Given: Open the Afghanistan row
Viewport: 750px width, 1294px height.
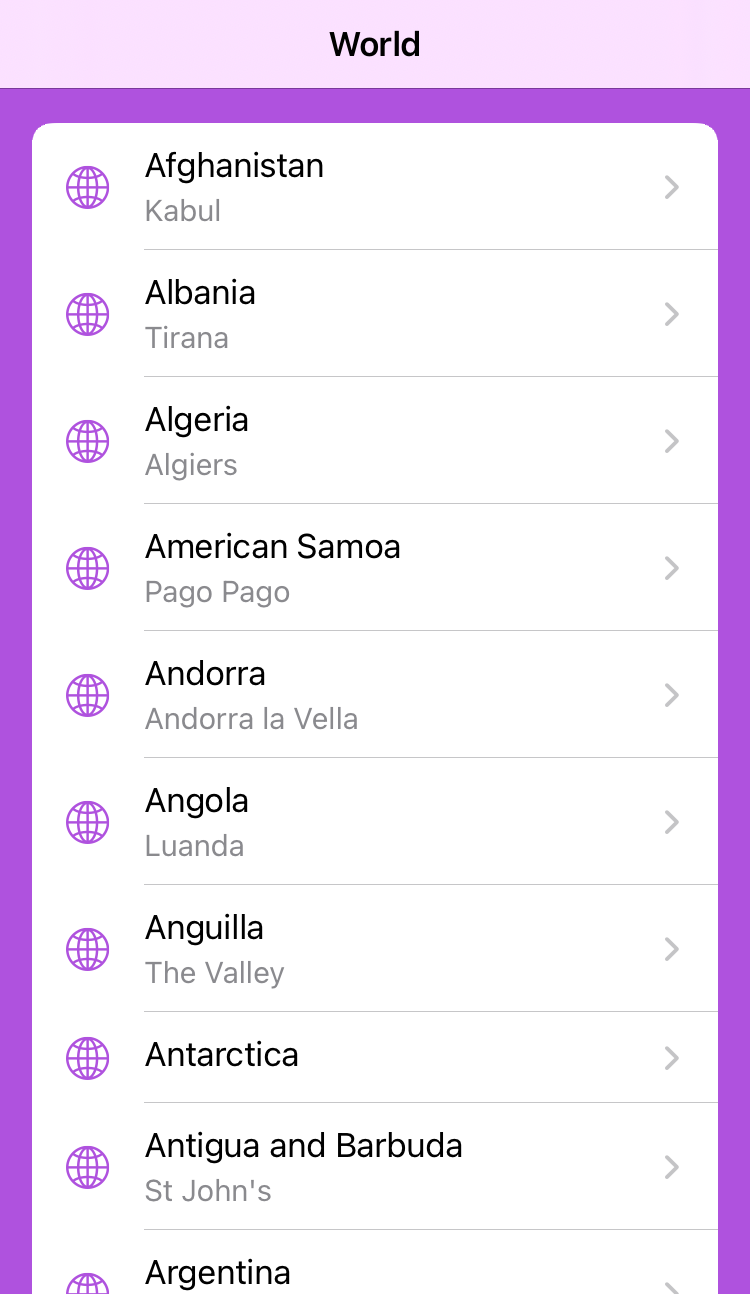Looking at the screenshot, I should tap(374, 187).
